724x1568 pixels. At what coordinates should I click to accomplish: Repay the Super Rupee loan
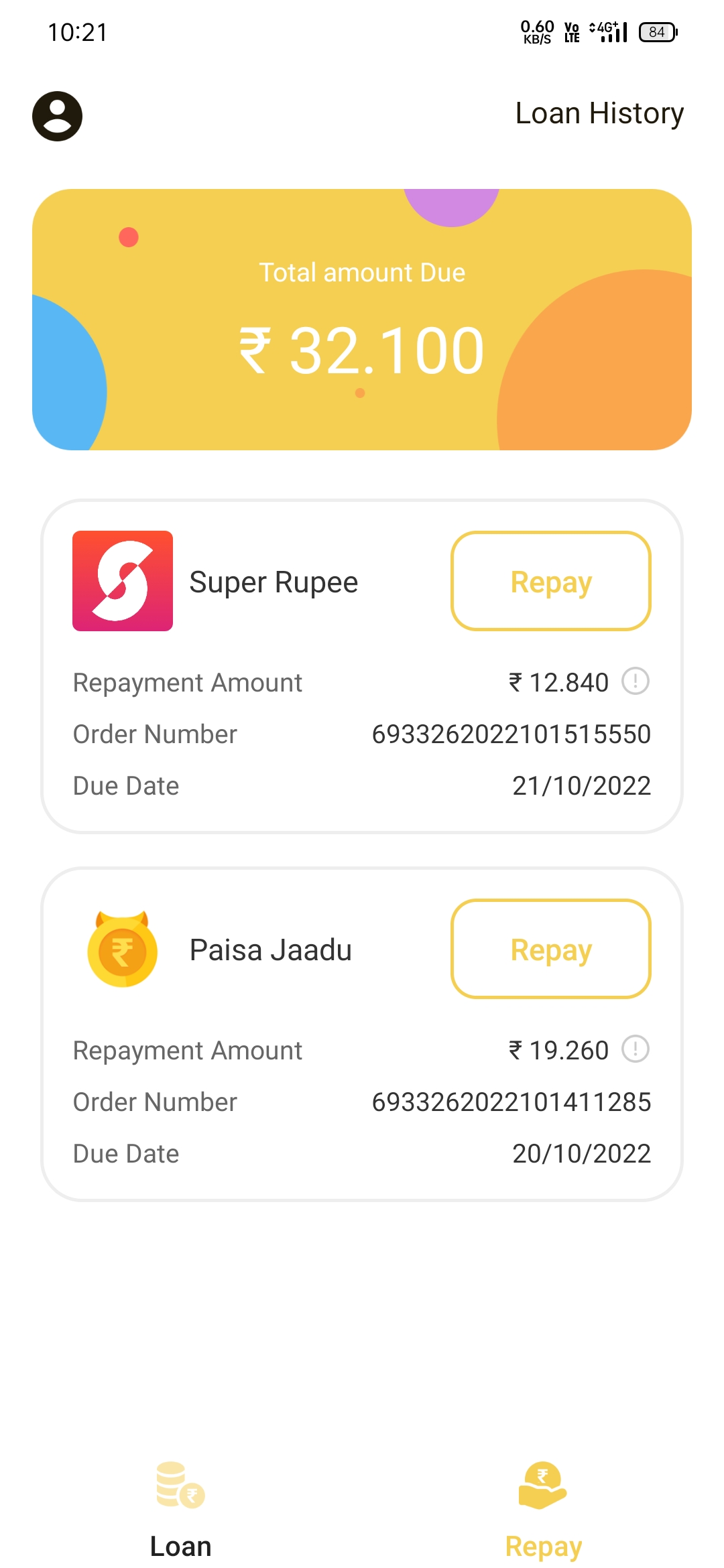coord(550,581)
